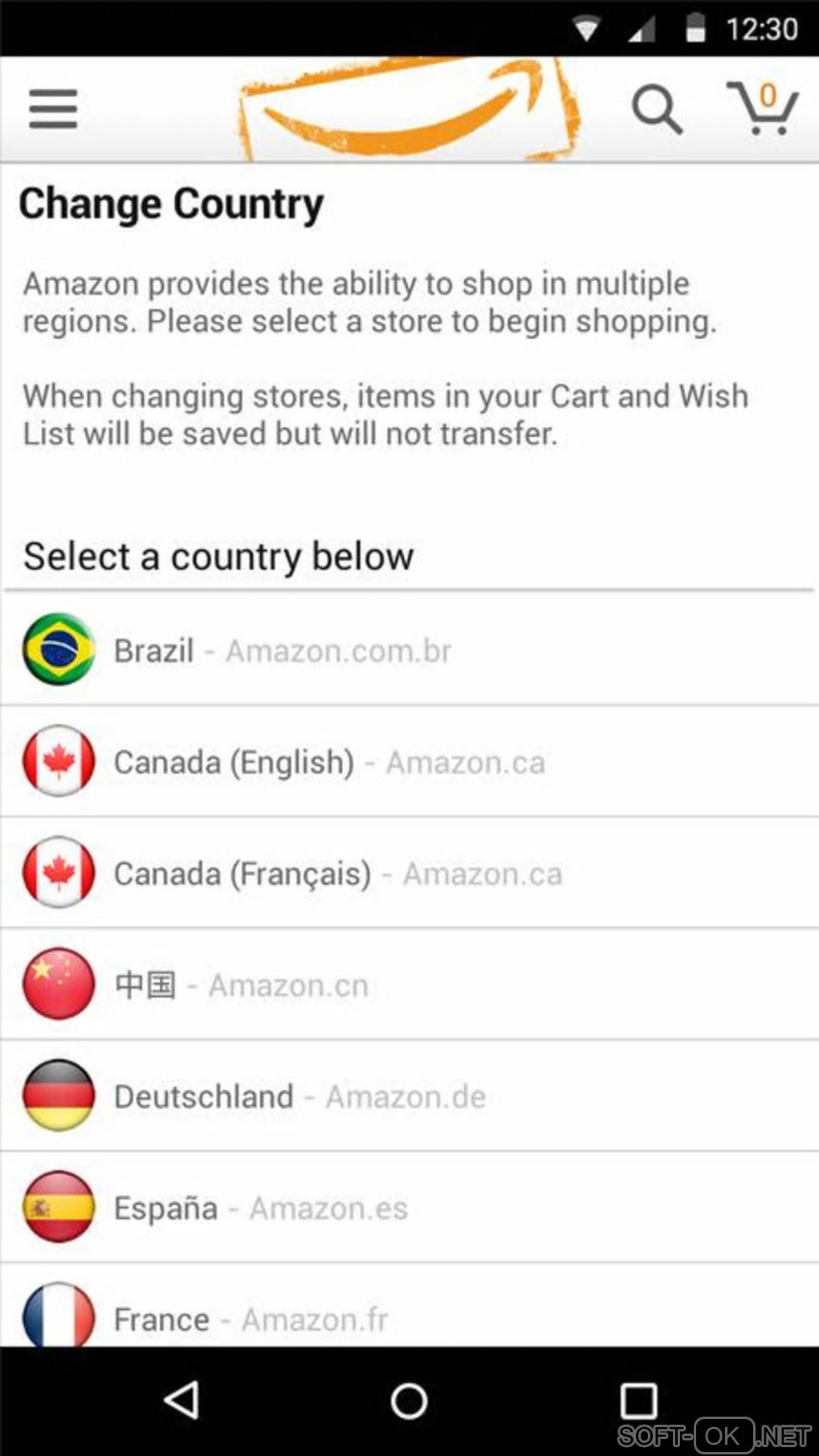
Task: Open the hamburger navigation menu
Action: [53, 109]
